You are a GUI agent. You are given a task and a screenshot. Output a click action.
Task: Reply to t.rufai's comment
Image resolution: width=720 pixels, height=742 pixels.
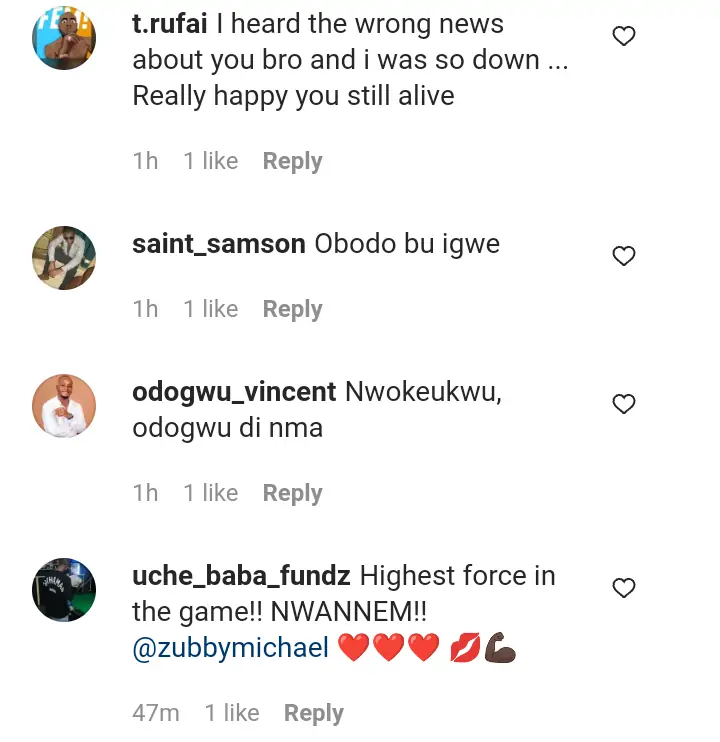pos(292,161)
